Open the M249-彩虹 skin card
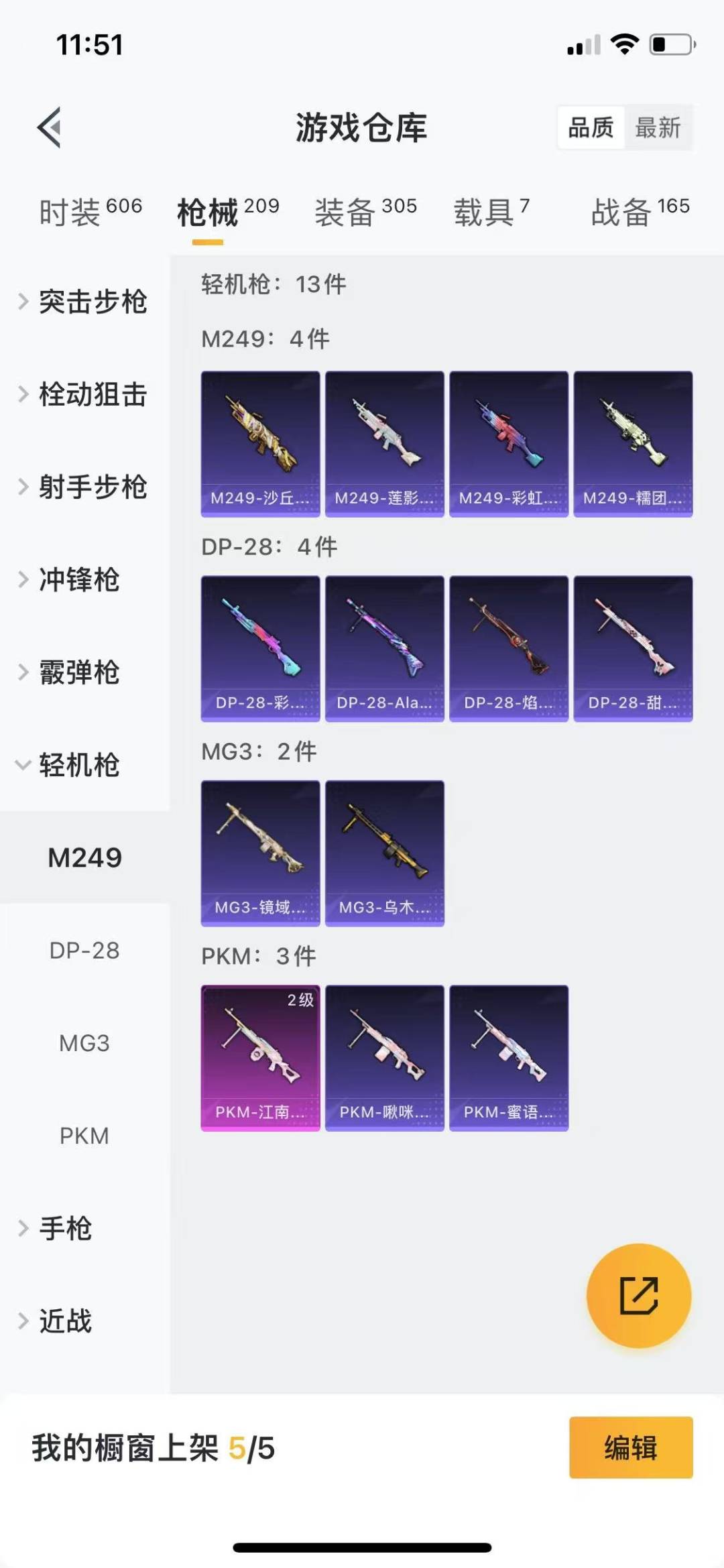 coord(508,444)
